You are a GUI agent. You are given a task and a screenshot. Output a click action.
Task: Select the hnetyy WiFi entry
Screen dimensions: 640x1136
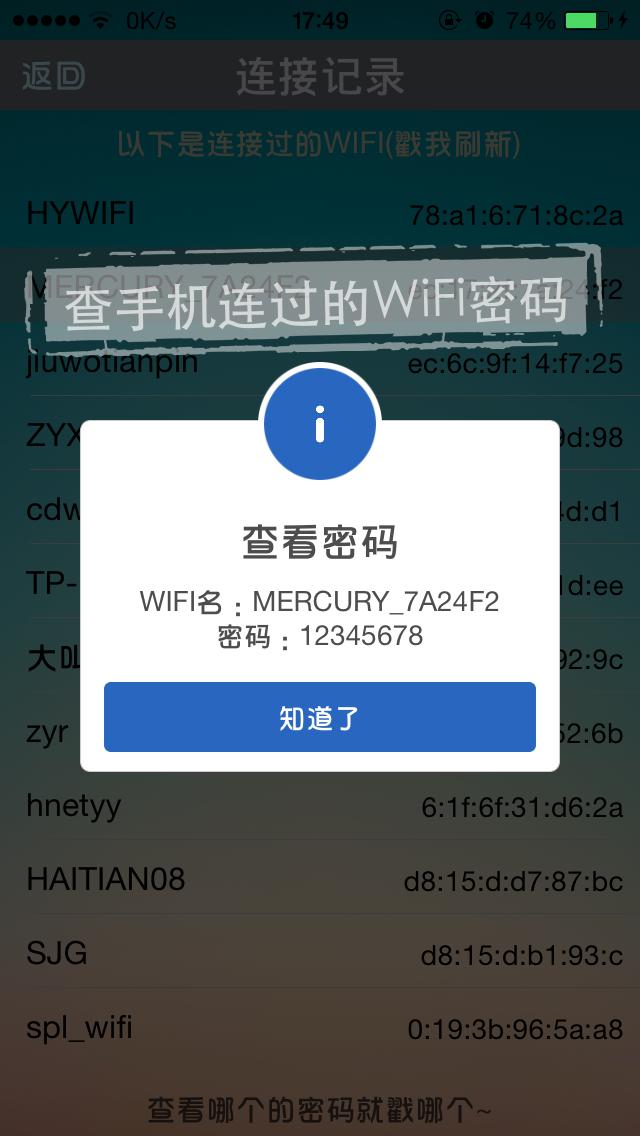320,806
